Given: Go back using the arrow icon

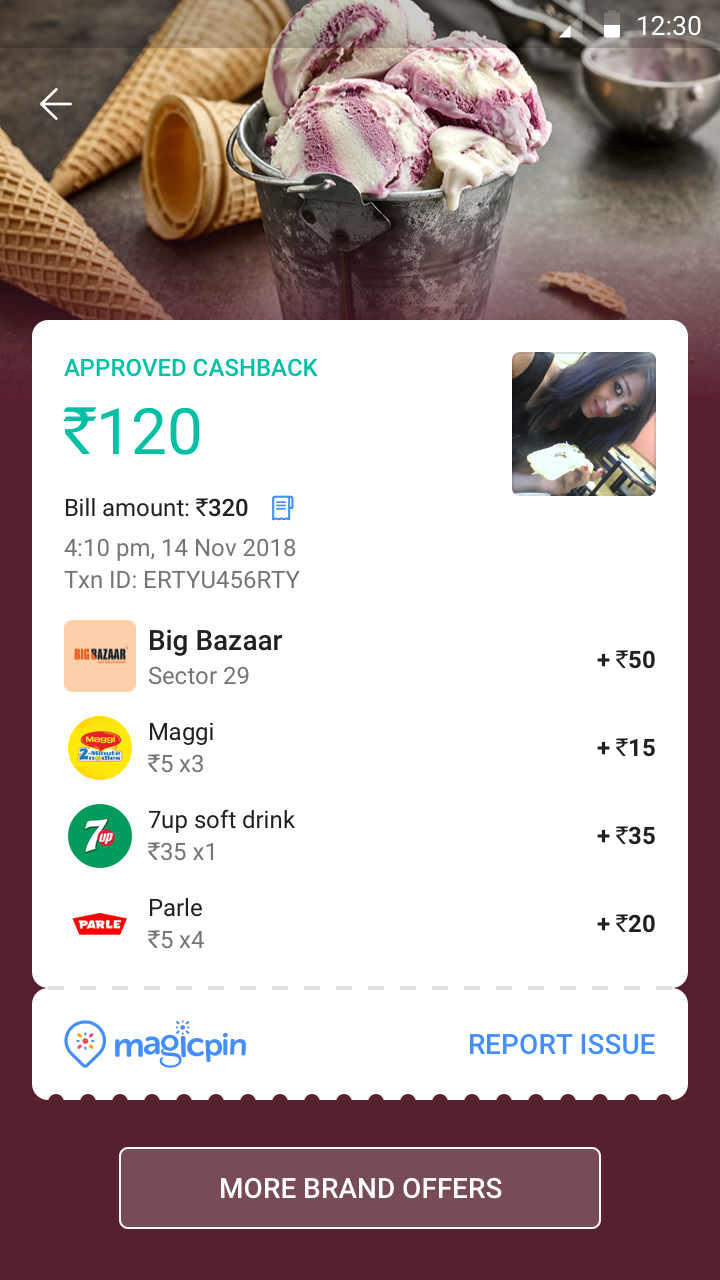Looking at the screenshot, I should click(56, 104).
